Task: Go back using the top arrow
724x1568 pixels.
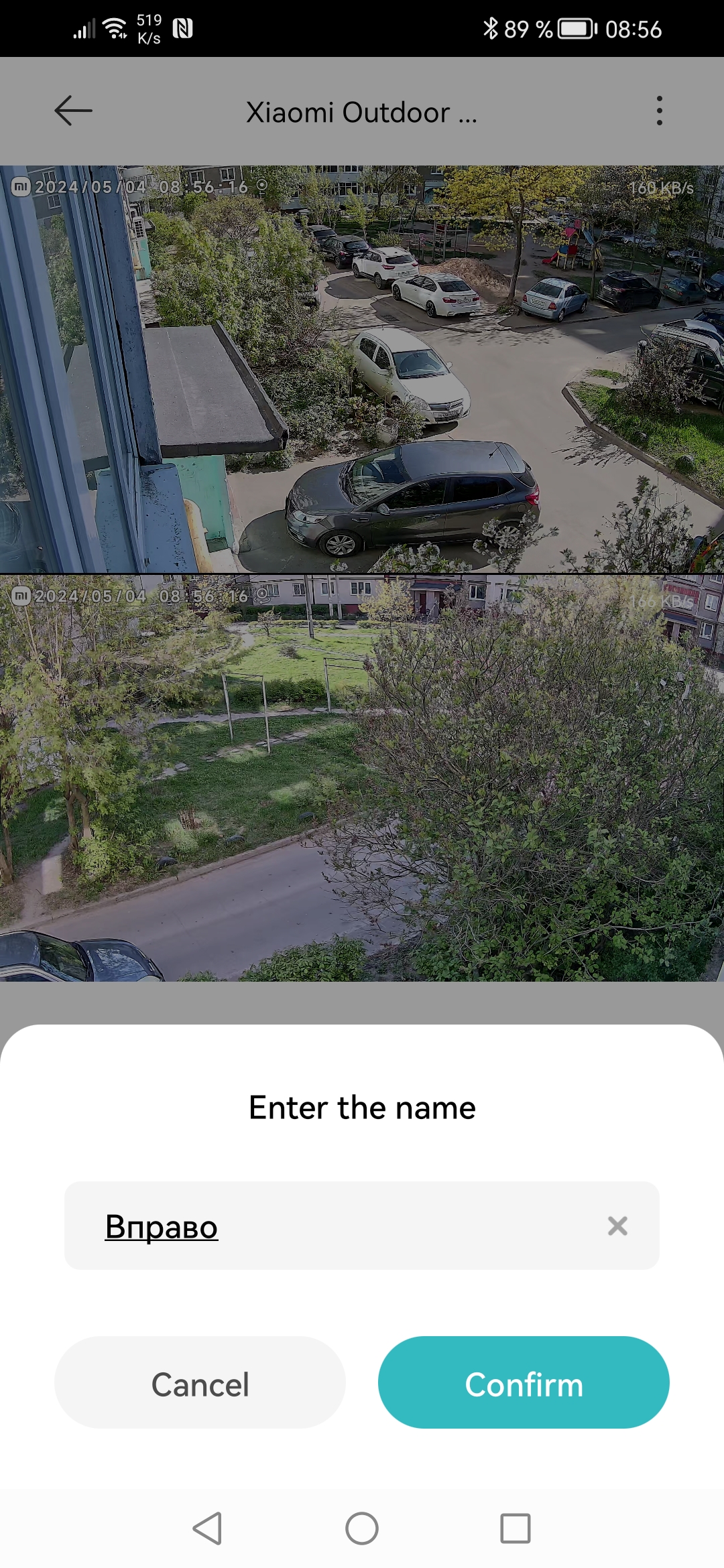Action: [x=73, y=111]
